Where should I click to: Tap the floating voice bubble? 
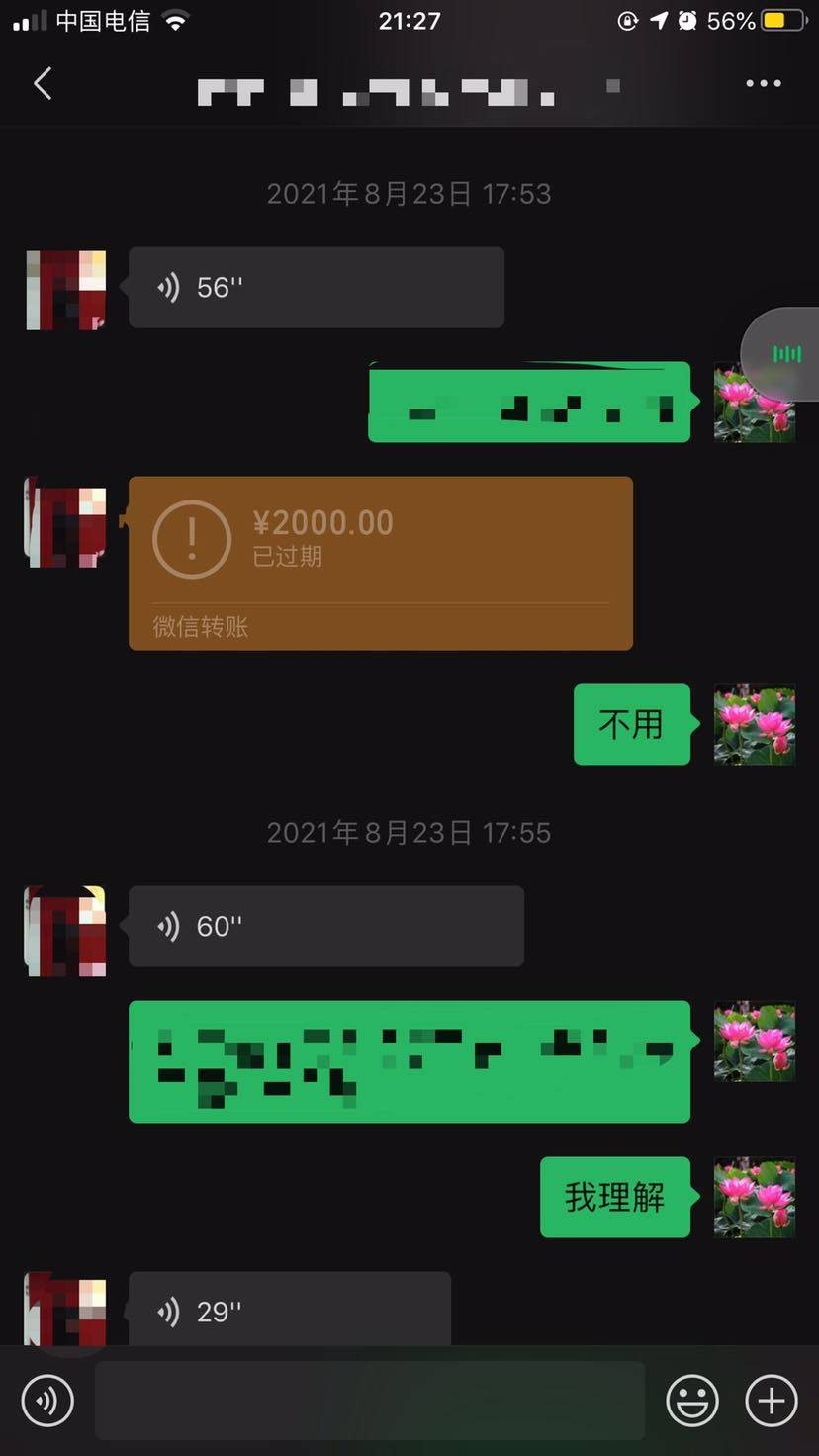(786, 354)
